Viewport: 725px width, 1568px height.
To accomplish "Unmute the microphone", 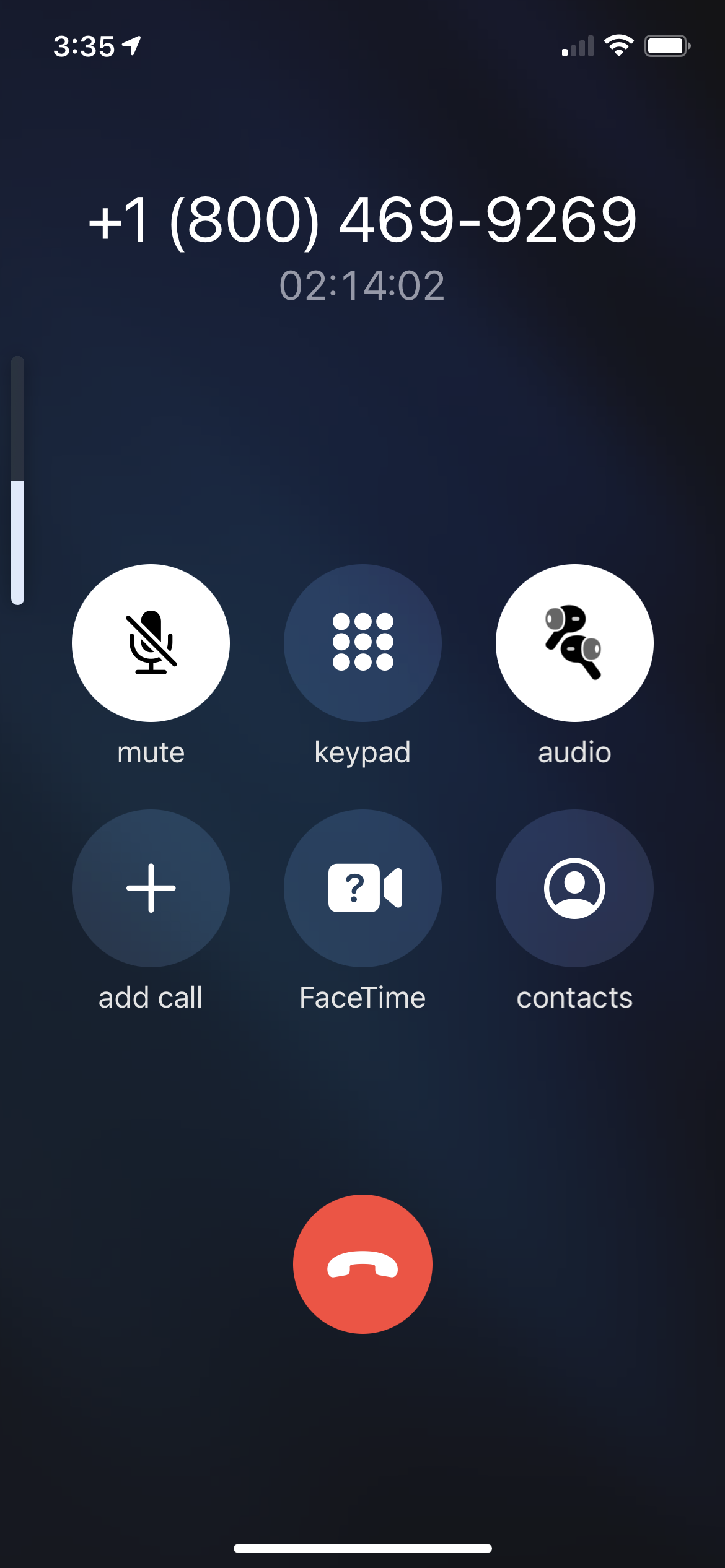I will pos(151,643).
